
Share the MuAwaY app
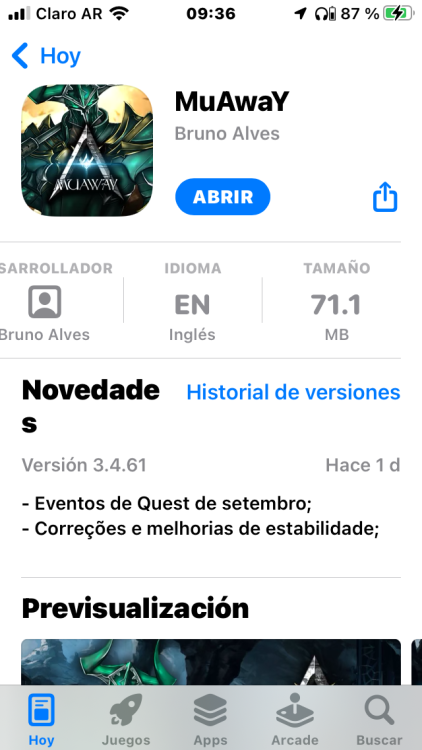click(385, 196)
